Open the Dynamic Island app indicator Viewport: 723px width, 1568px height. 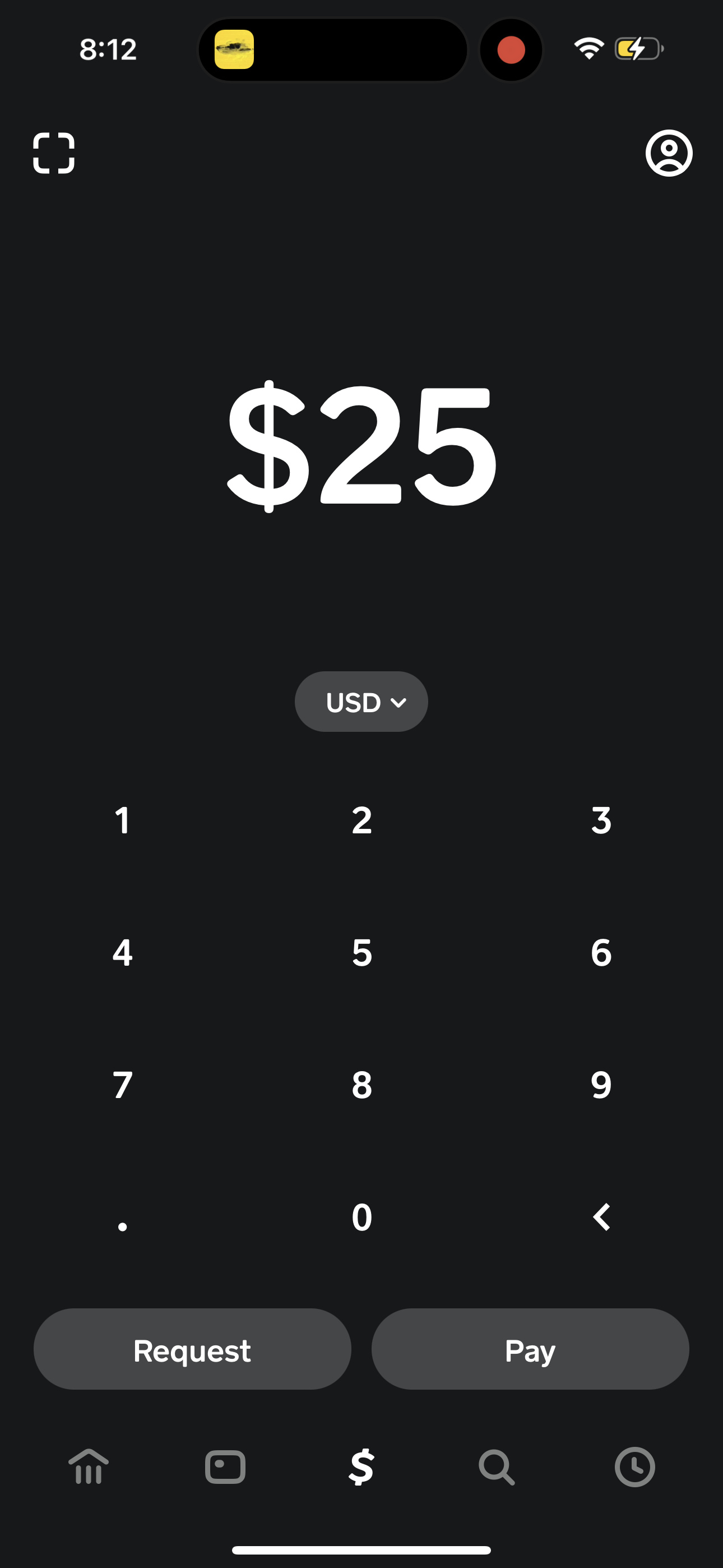click(x=237, y=49)
